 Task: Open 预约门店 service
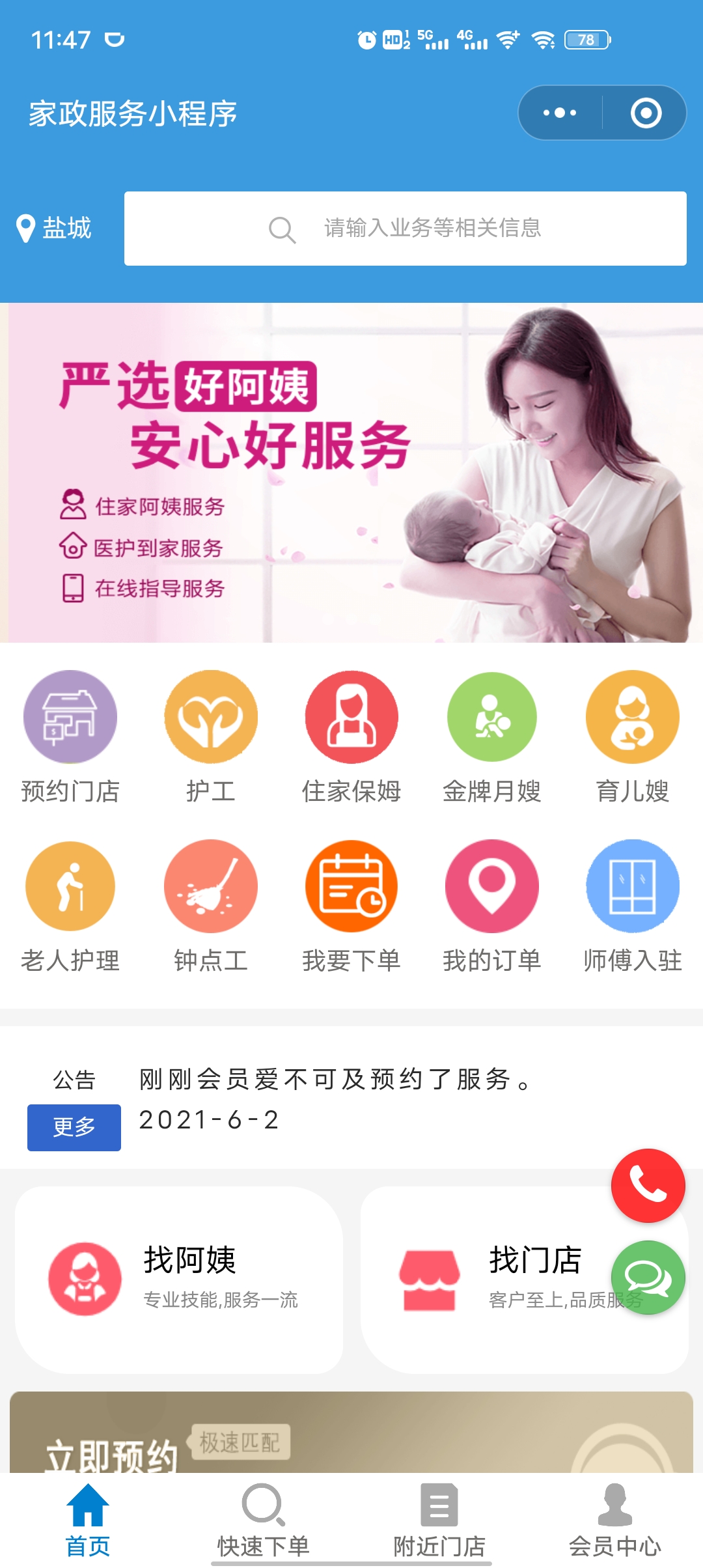pos(70,736)
